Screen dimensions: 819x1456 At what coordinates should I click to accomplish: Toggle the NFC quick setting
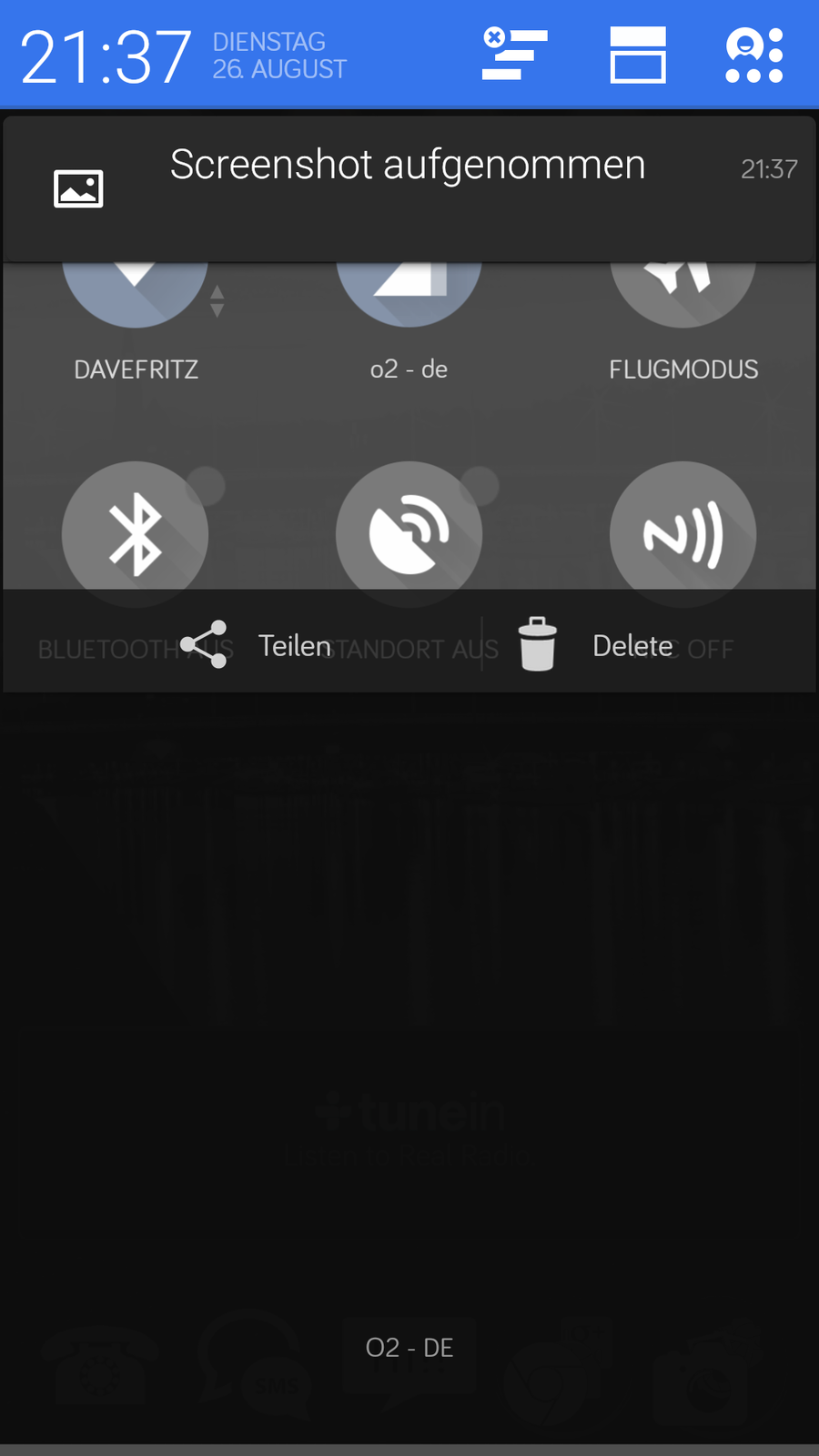pyautogui.click(x=682, y=534)
